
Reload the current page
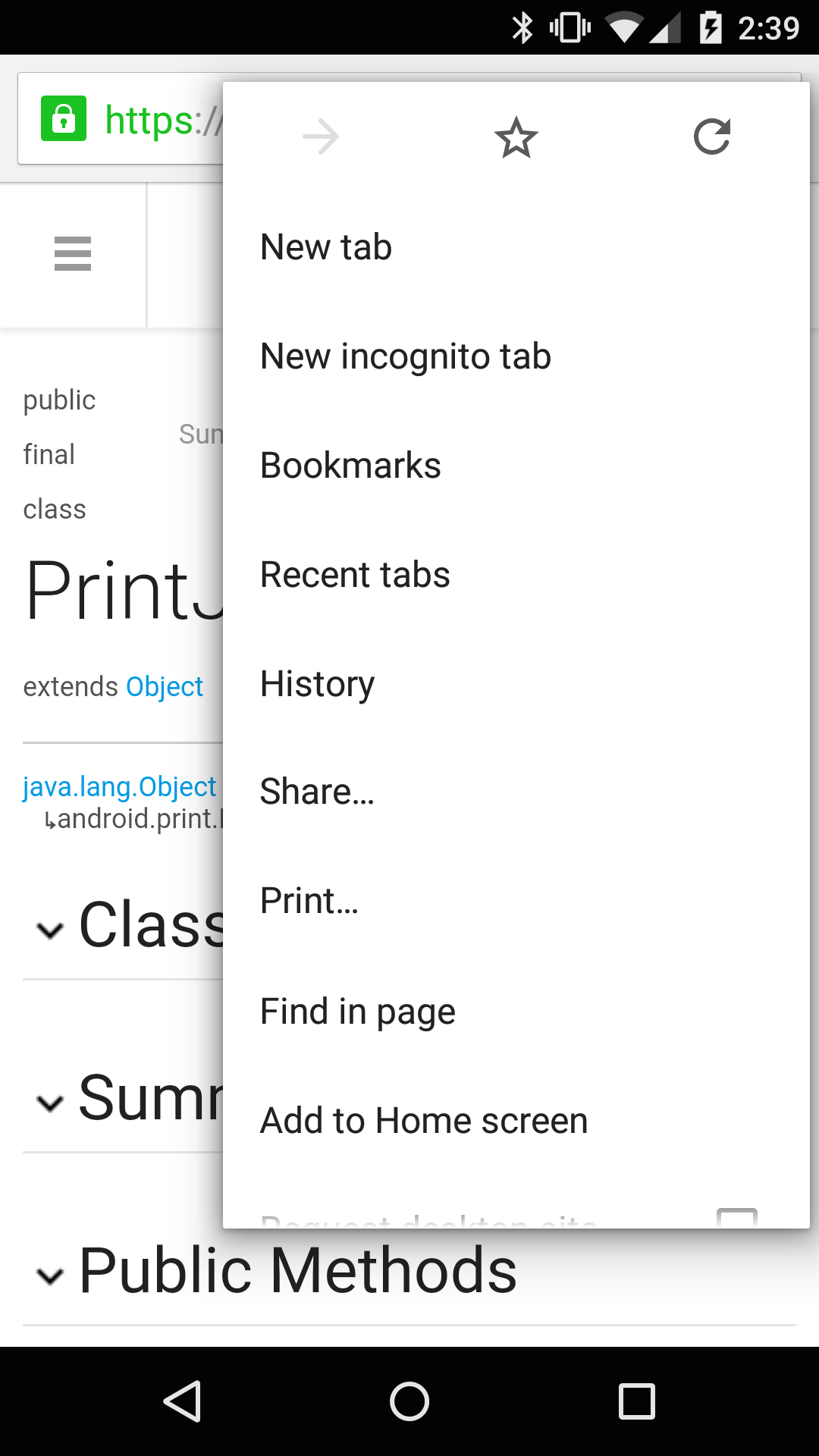tap(712, 137)
